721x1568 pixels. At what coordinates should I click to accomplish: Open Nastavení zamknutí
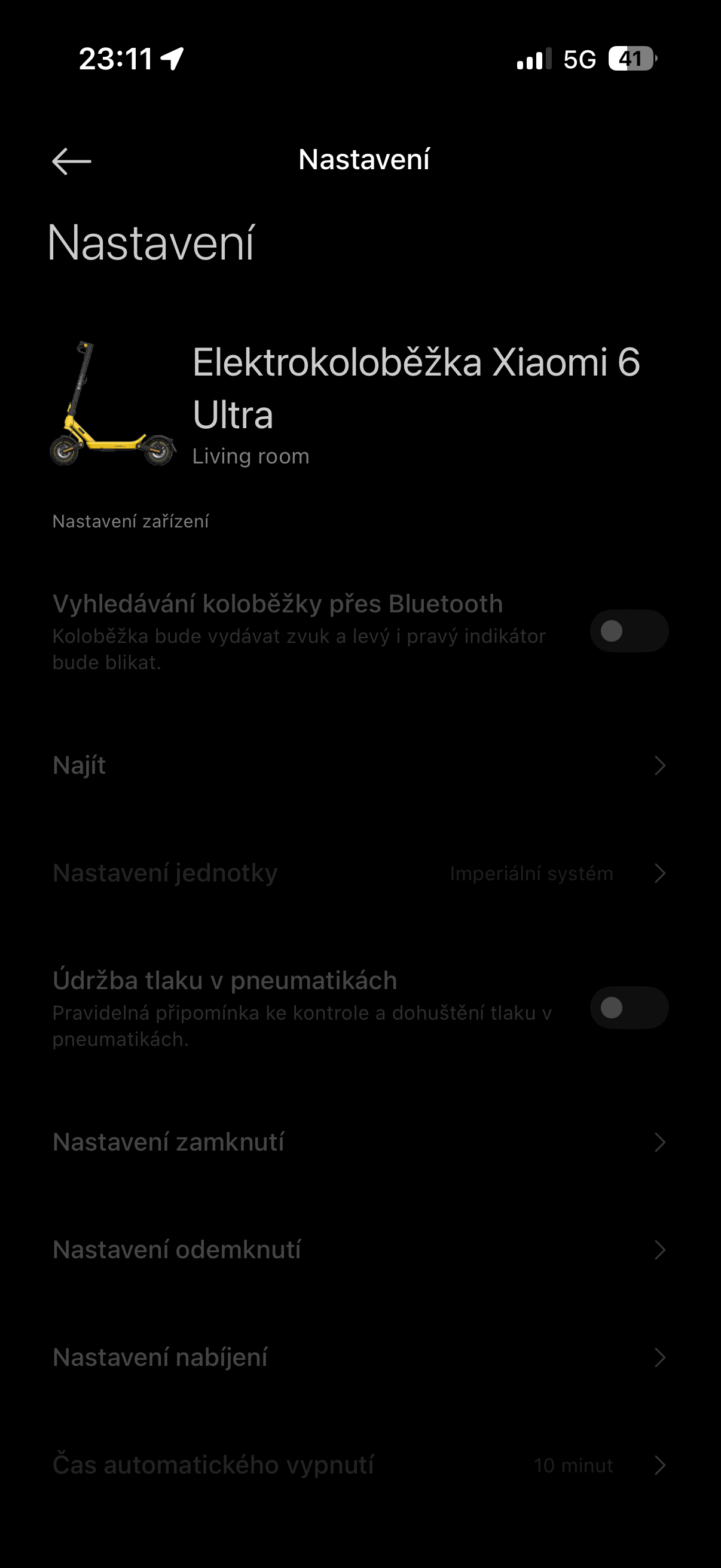click(x=360, y=1142)
